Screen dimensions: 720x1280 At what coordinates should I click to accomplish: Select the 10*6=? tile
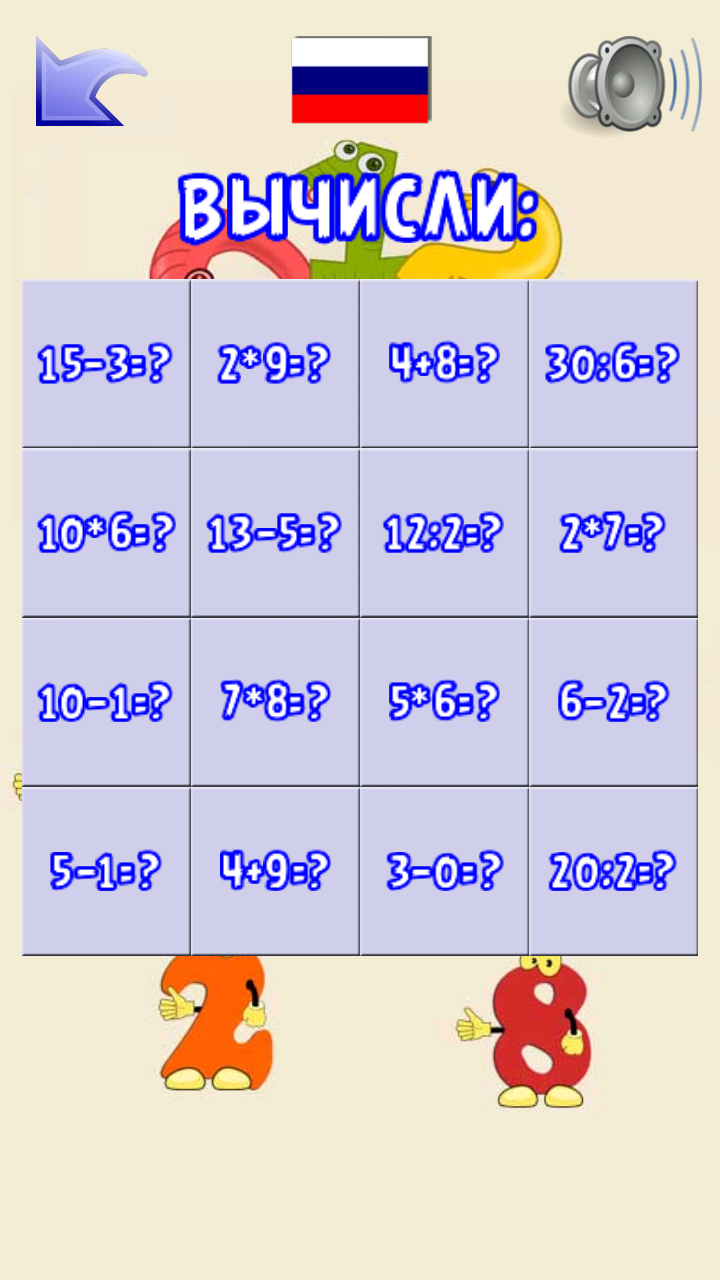[x=106, y=532]
